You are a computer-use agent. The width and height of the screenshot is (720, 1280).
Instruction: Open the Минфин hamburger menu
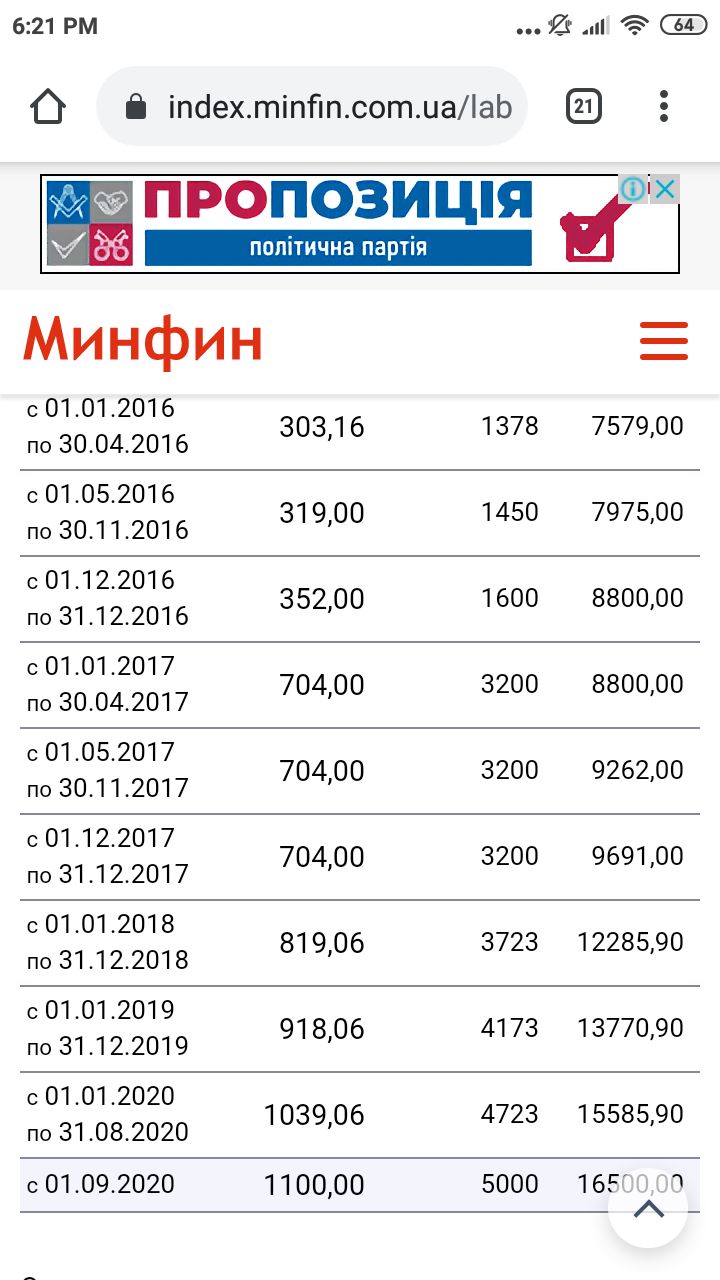point(664,341)
